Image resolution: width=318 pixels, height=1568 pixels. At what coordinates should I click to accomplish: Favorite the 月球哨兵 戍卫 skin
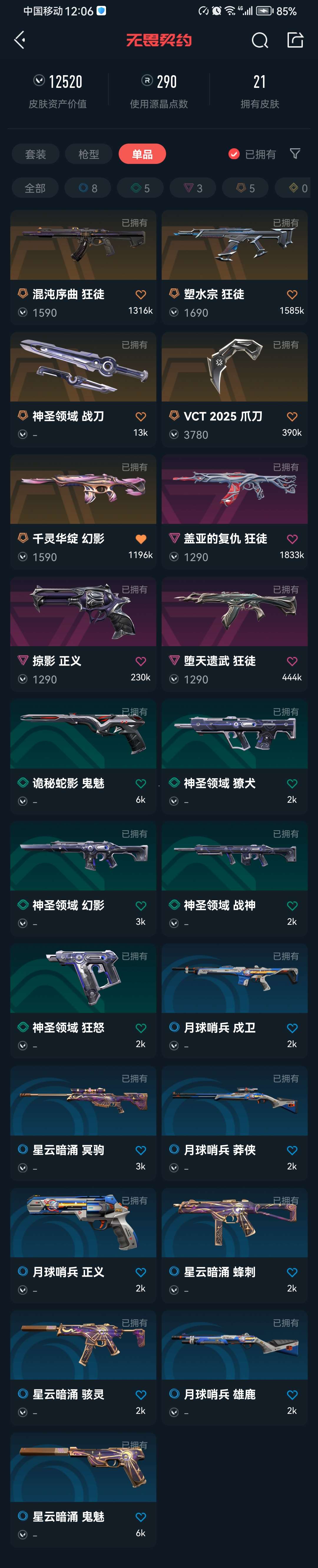pos(292,1028)
